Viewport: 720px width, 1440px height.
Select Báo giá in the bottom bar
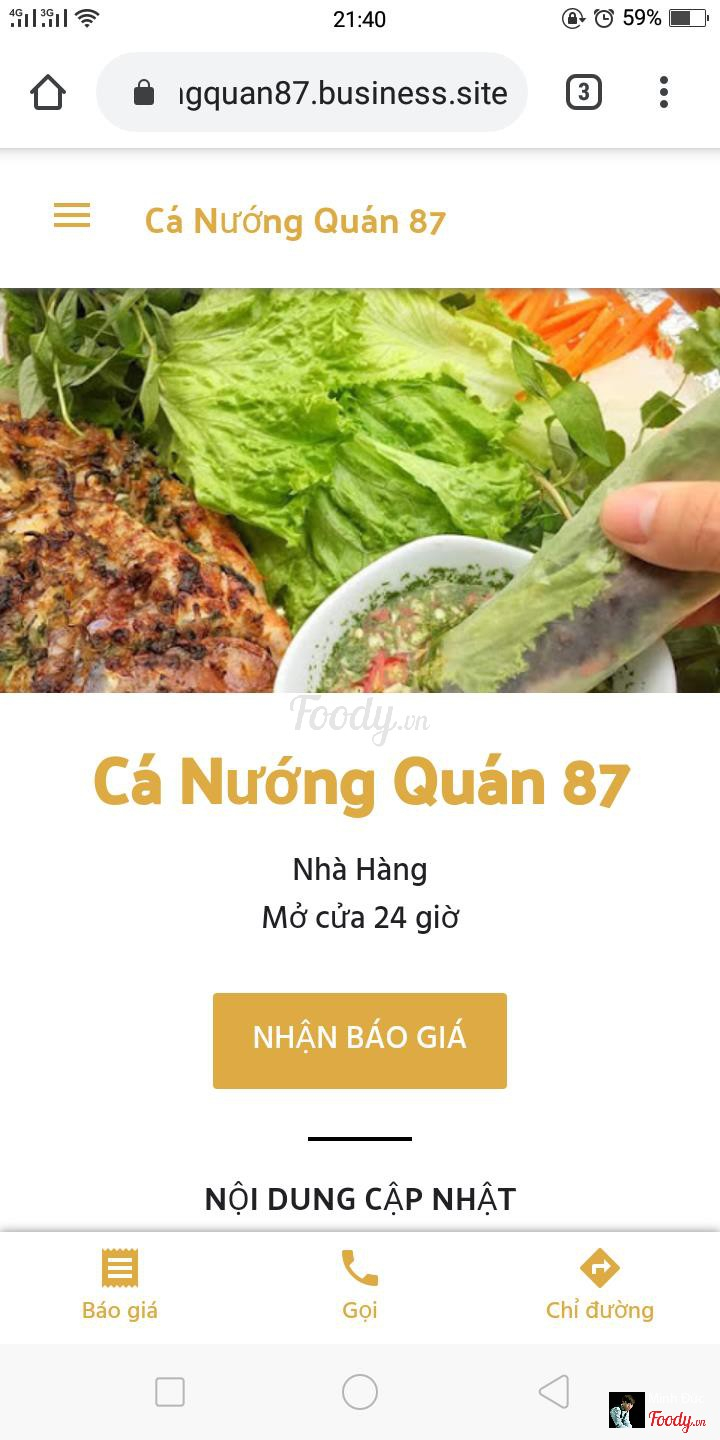point(120,1286)
